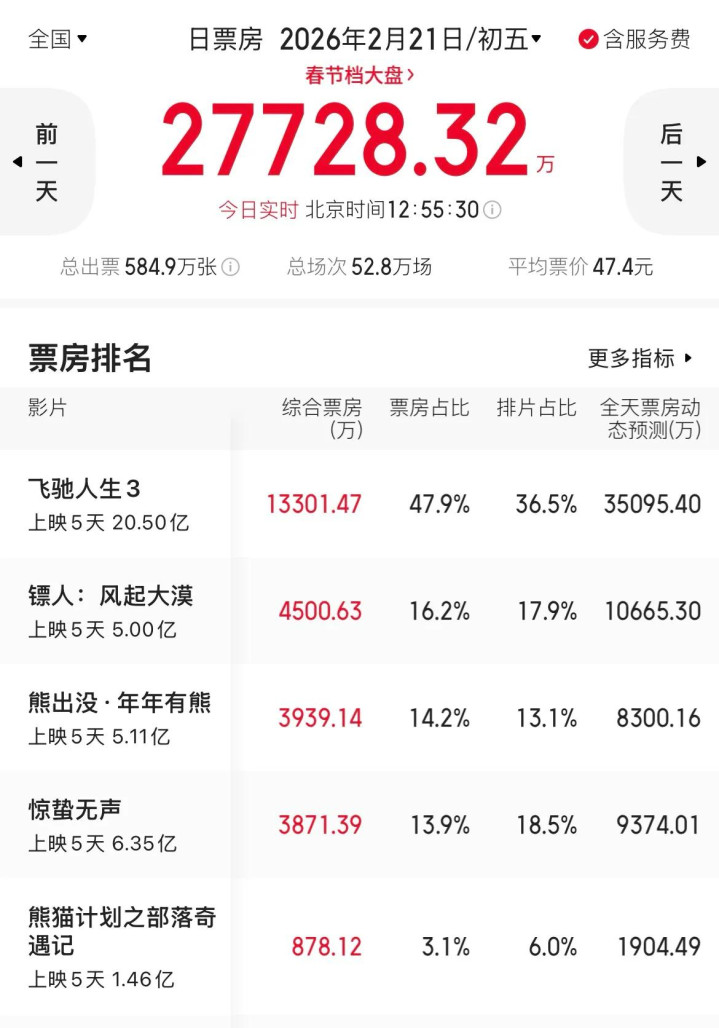Open the 全国 region dropdown
The width and height of the screenshot is (719, 1028).
point(58,39)
